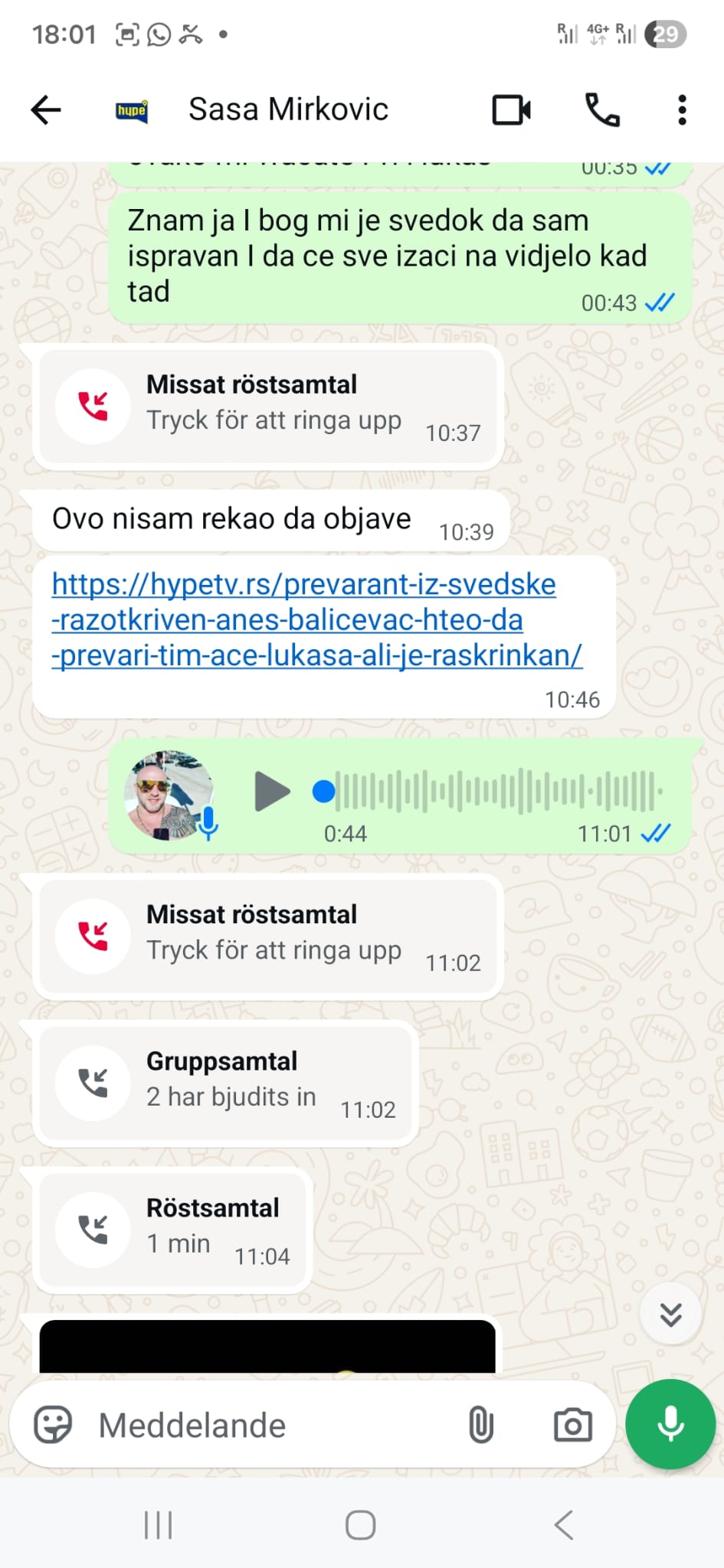Attach a file to the message

click(x=481, y=1425)
